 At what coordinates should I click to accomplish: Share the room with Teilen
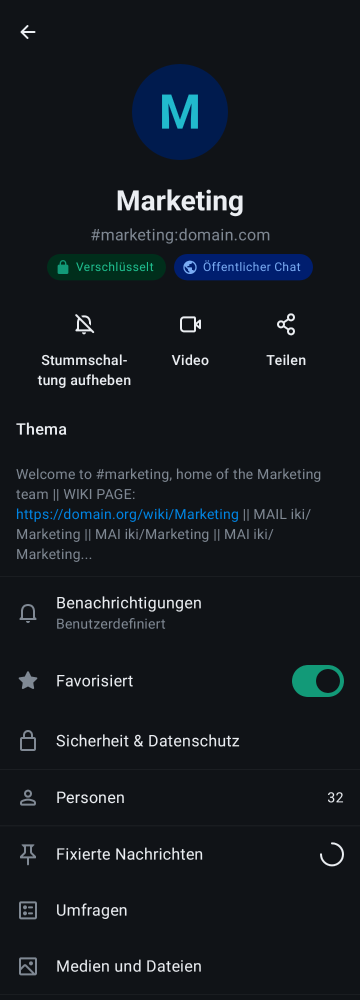pyautogui.click(x=286, y=341)
